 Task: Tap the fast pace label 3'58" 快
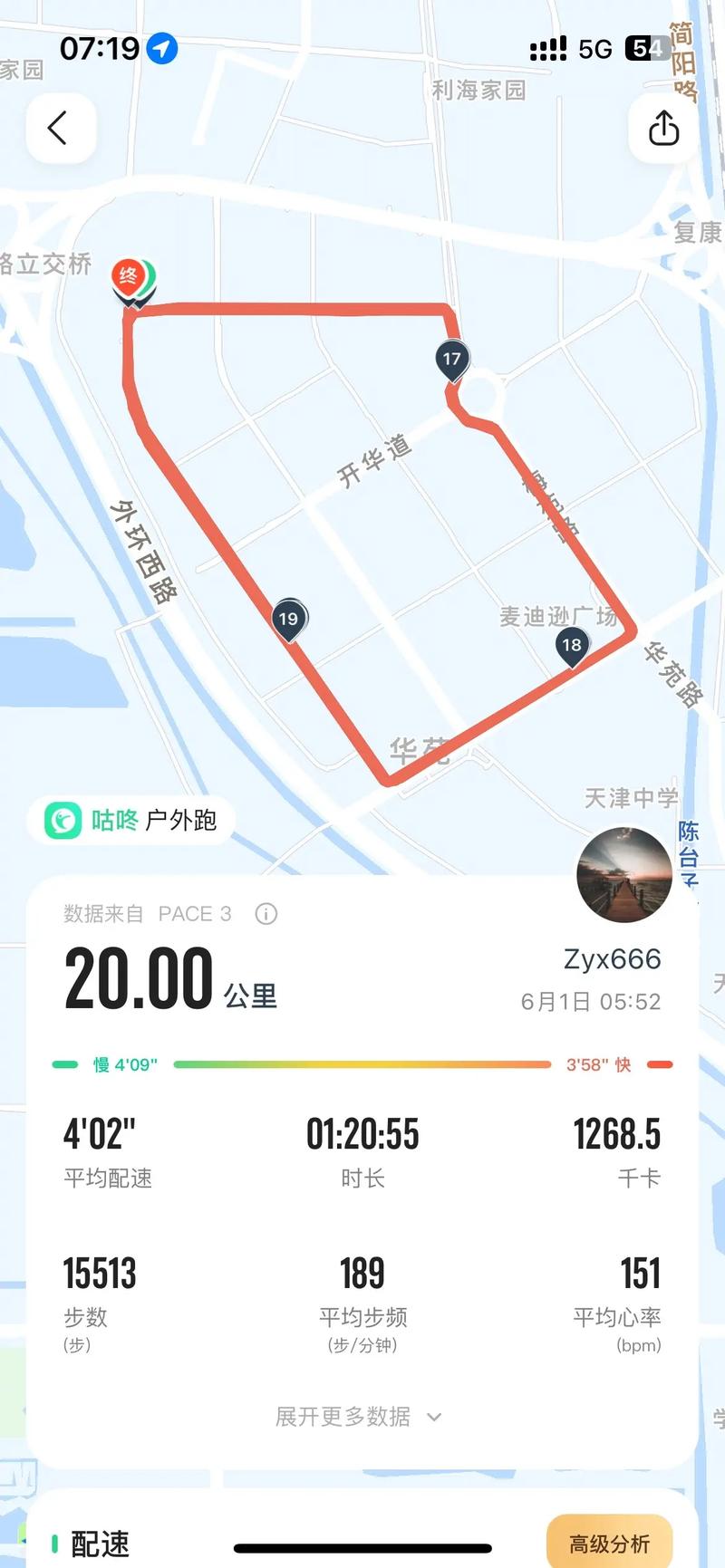coord(598,1064)
